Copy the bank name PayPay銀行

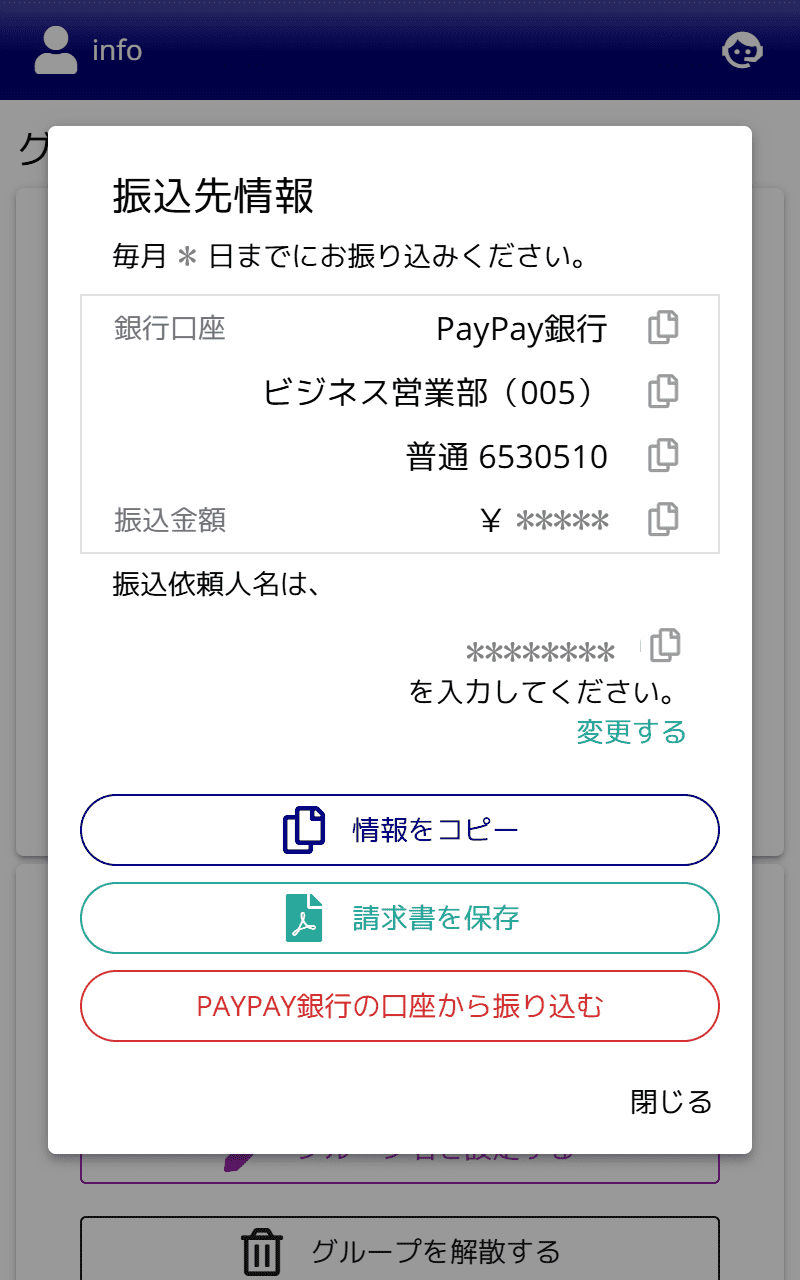(x=663, y=327)
